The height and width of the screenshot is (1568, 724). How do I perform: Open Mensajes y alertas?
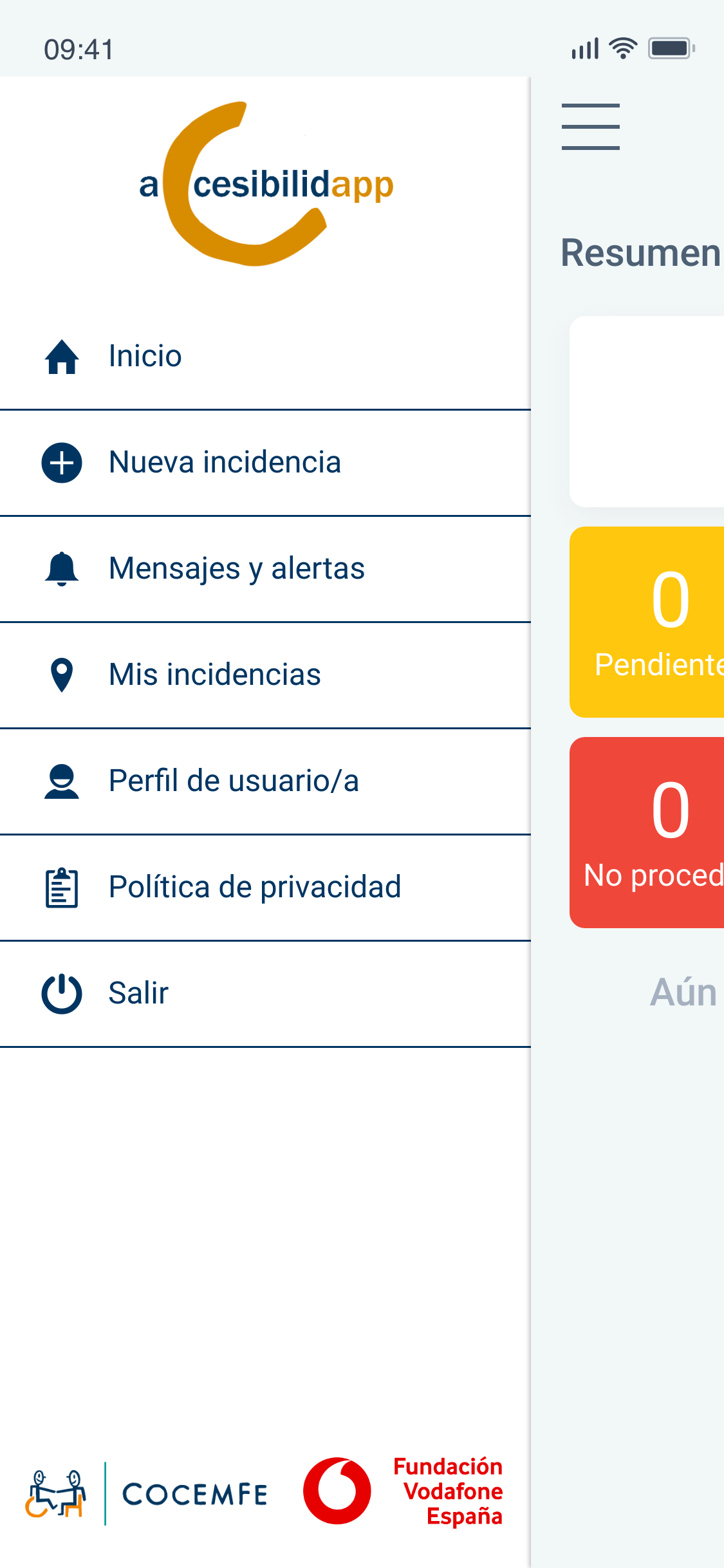click(x=265, y=569)
